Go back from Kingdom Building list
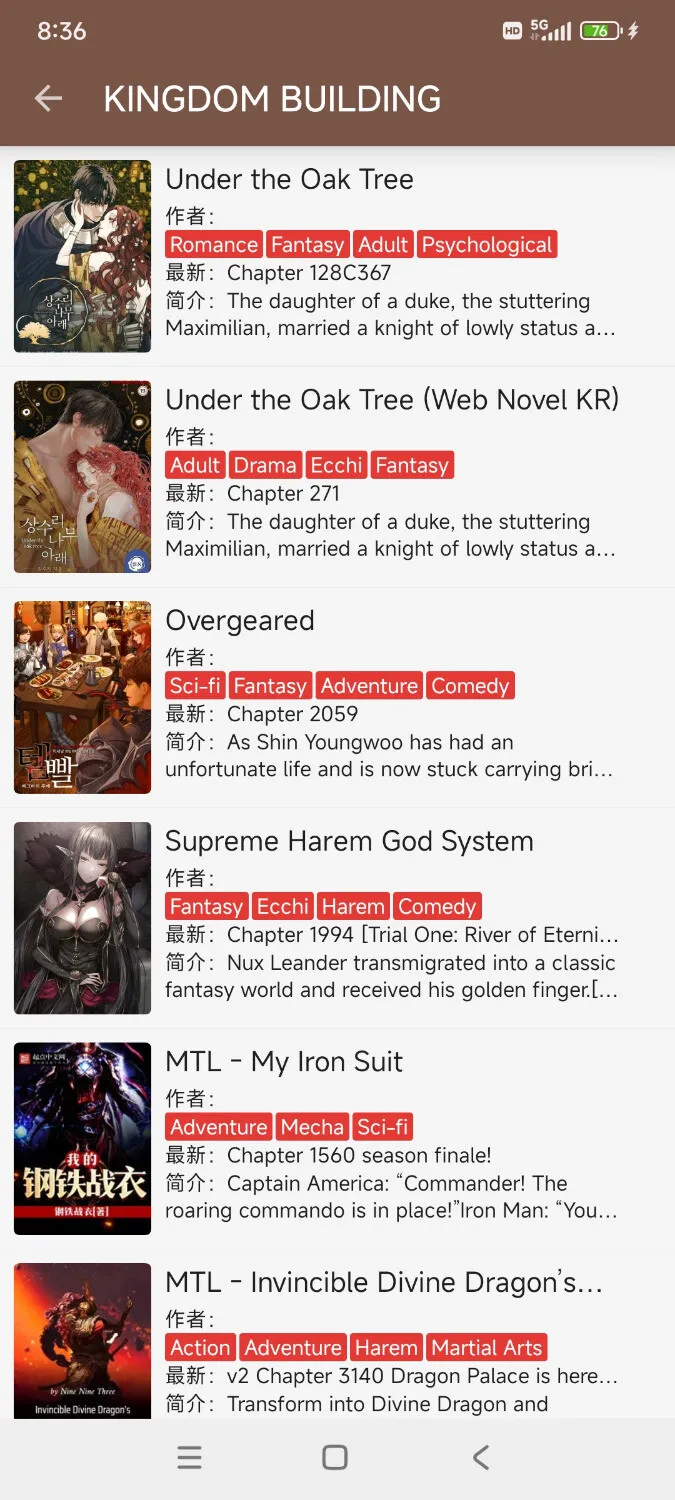Viewport: 675px width, 1500px height. click(48, 98)
